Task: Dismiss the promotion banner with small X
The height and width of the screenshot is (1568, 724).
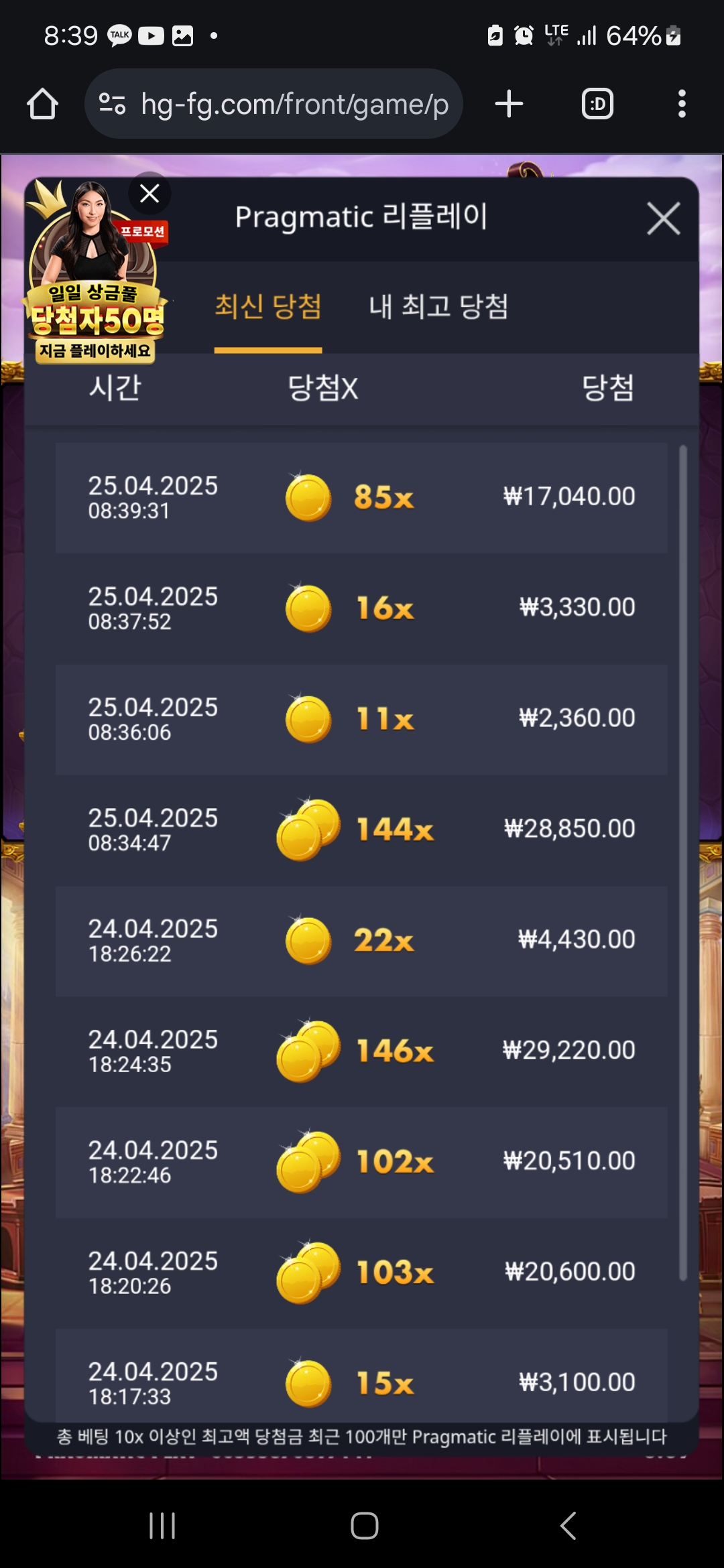Action: [x=149, y=194]
